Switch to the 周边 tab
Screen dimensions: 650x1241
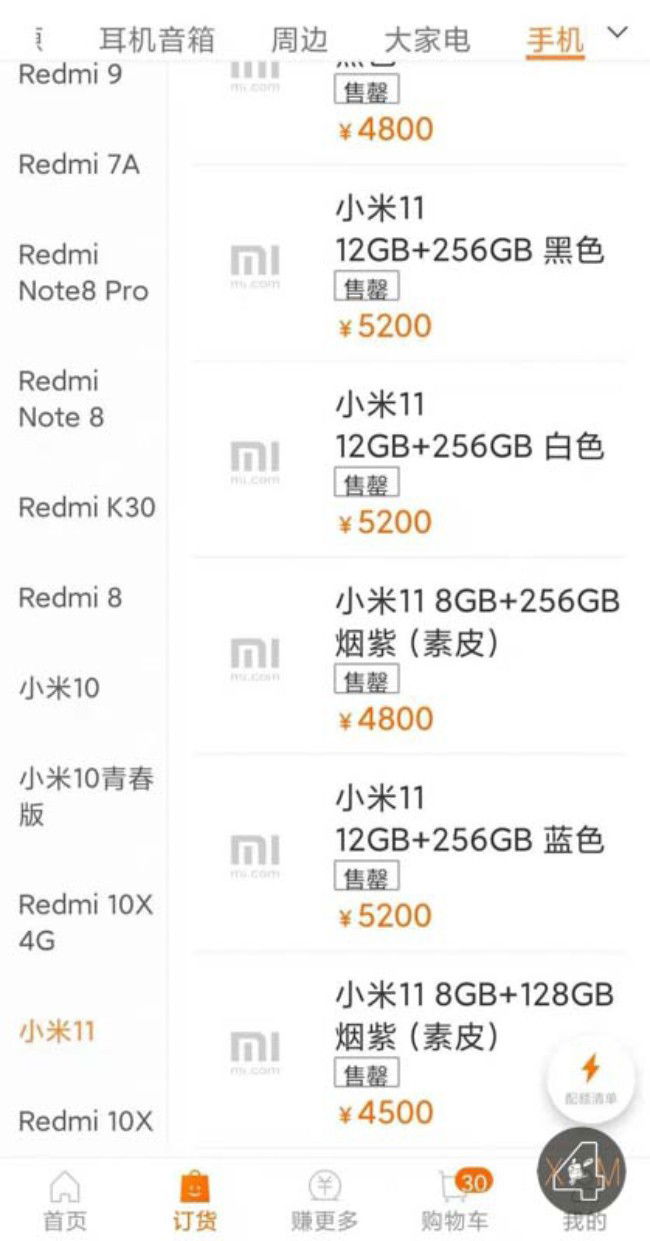click(x=299, y=41)
